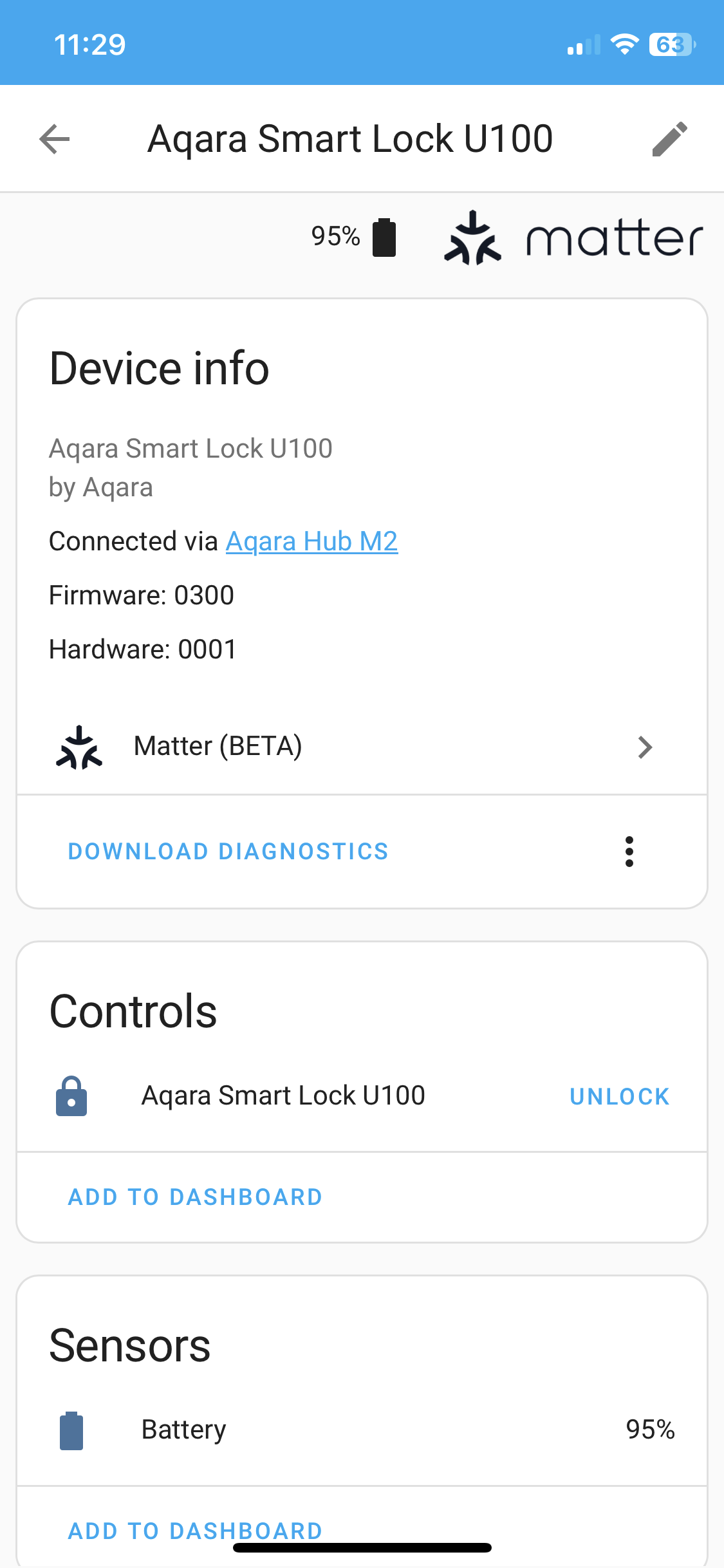
Task: Open the Aqara Hub M2 link
Action: (311, 541)
